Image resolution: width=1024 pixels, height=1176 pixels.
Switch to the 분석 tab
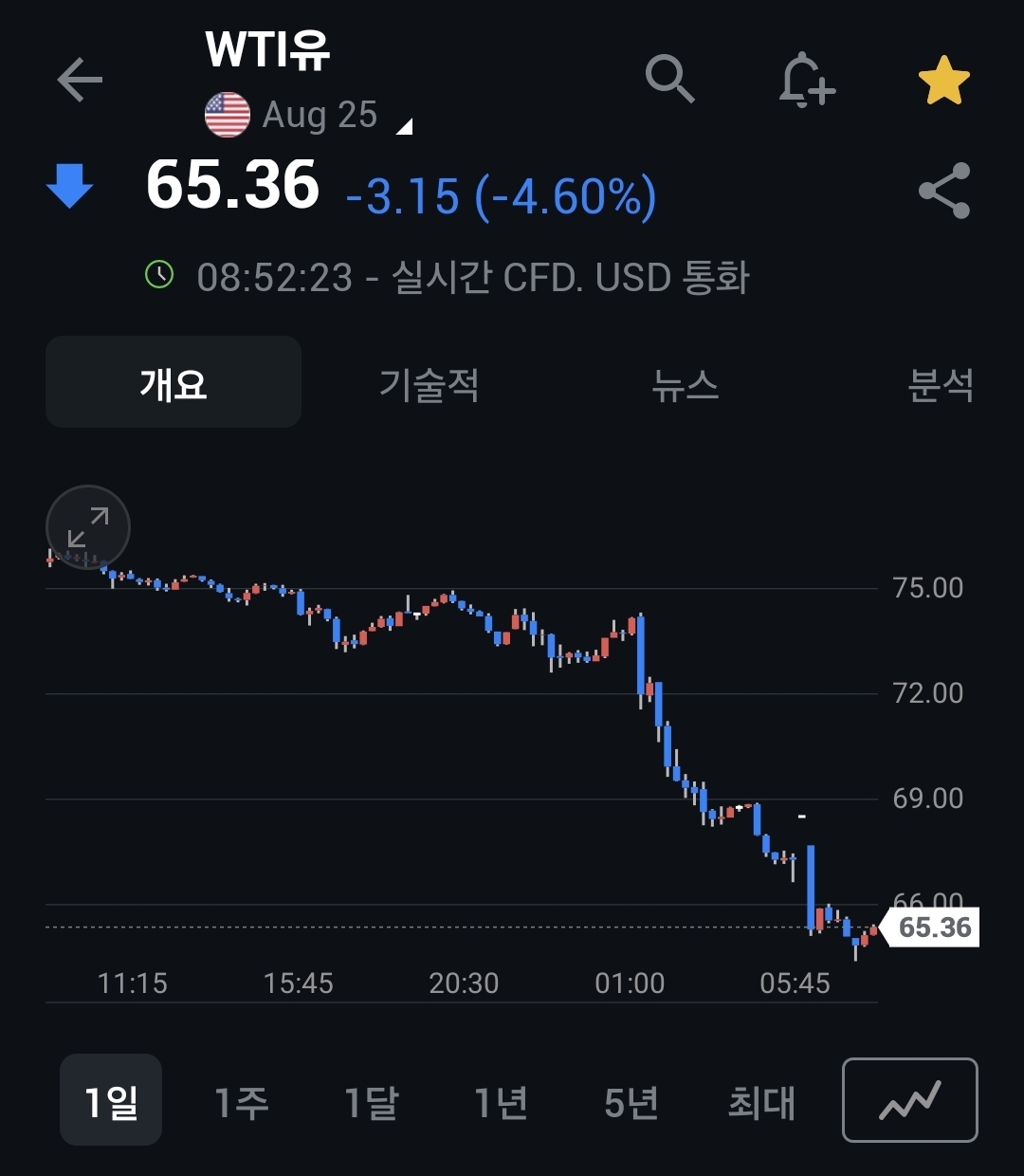(x=940, y=383)
